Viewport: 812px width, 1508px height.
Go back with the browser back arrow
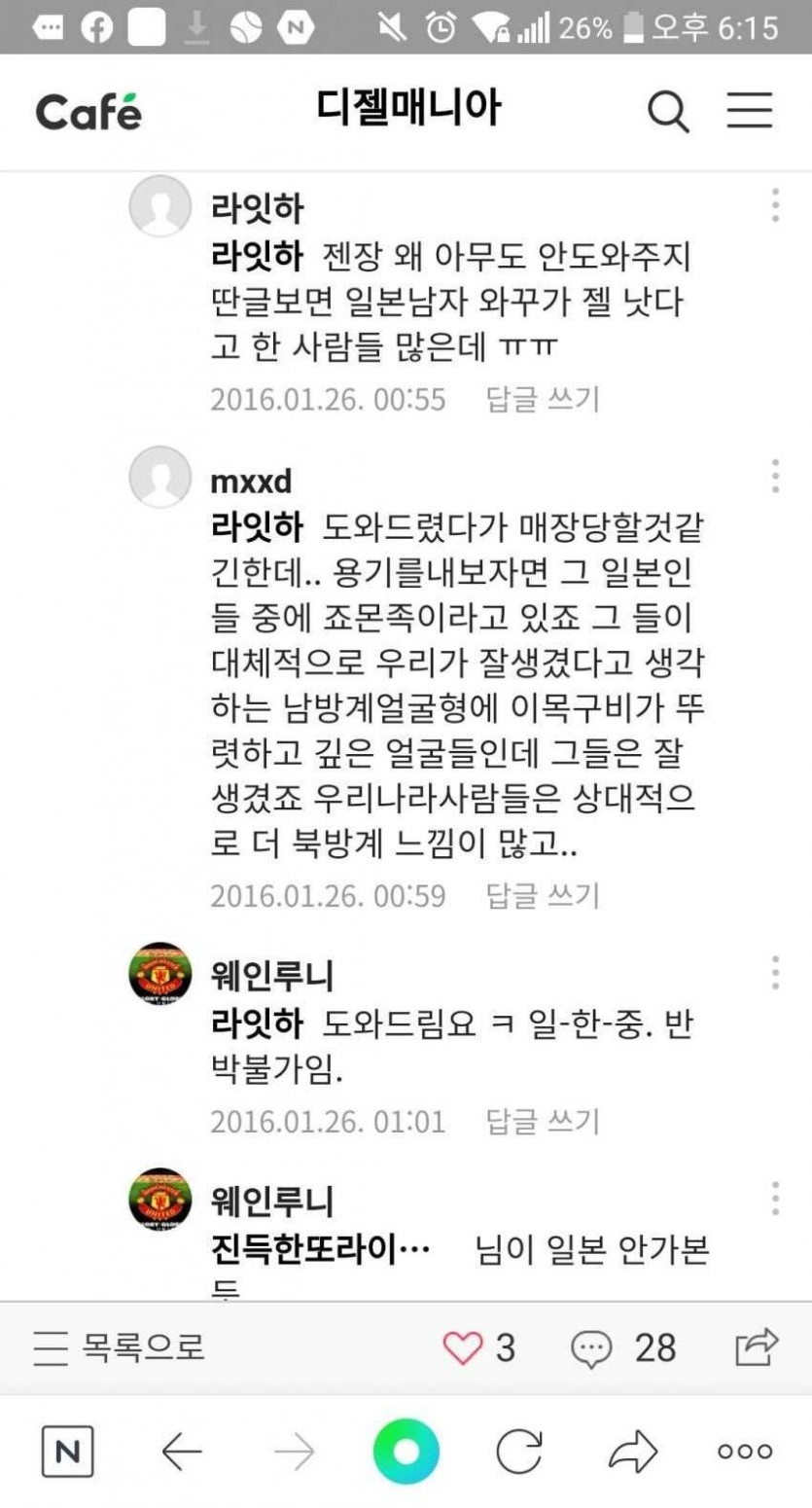(182, 1453)
